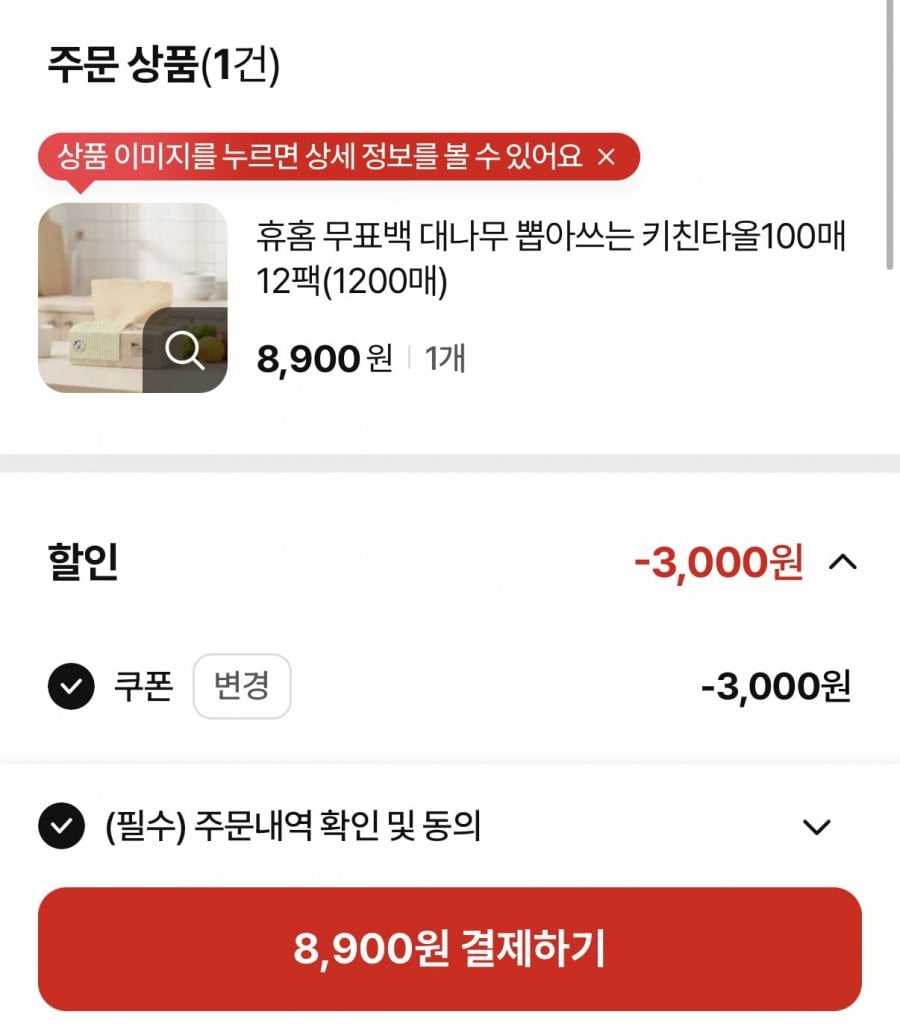Uncheck the 쿠폰 coupon checkbox
The image size is (900, 1032).
coord(70,687)
